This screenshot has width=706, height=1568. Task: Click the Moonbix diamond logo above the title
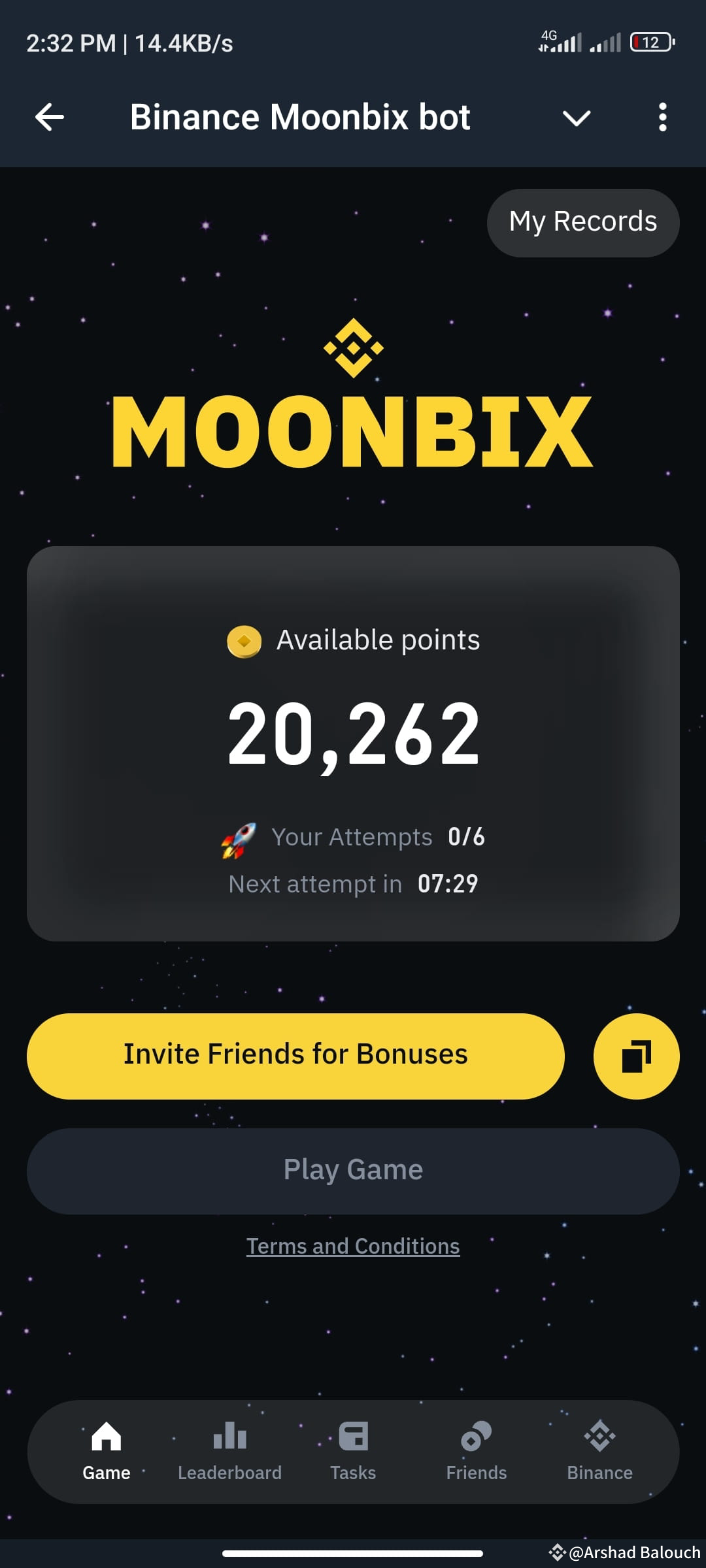[353, 347]
